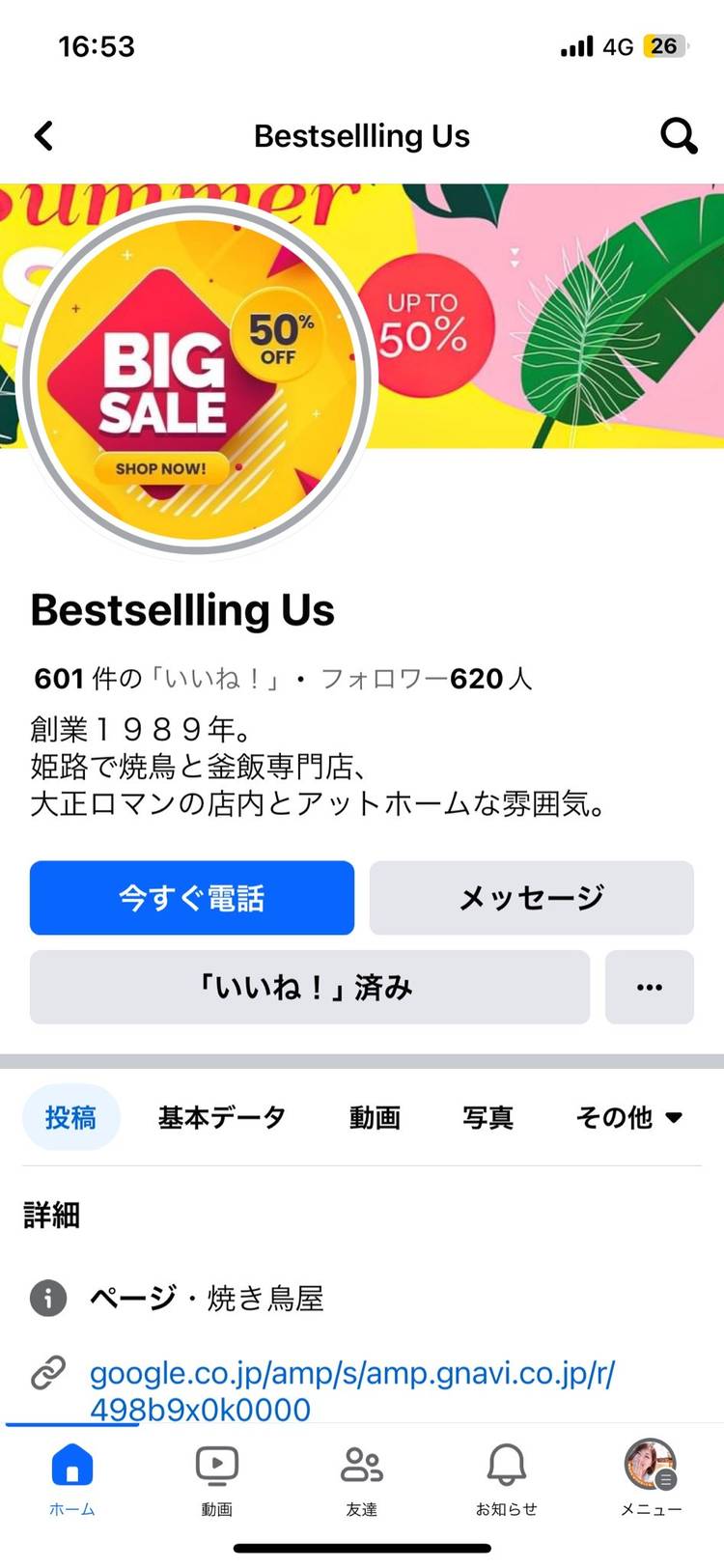Open search in the top bar
Image resolution: width=724 pixels, height=1568 pixels.
[679, 136]
